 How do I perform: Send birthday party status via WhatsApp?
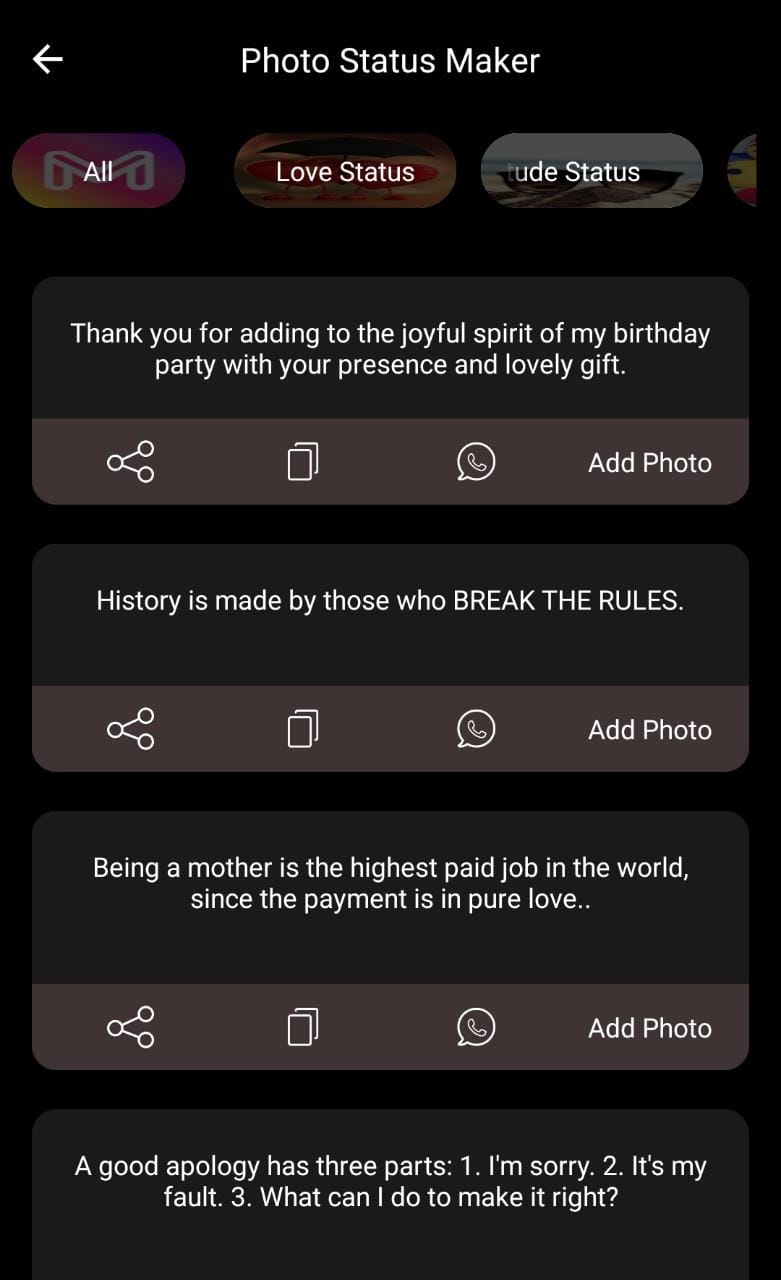pyautogui.click(x=476, y=462)
